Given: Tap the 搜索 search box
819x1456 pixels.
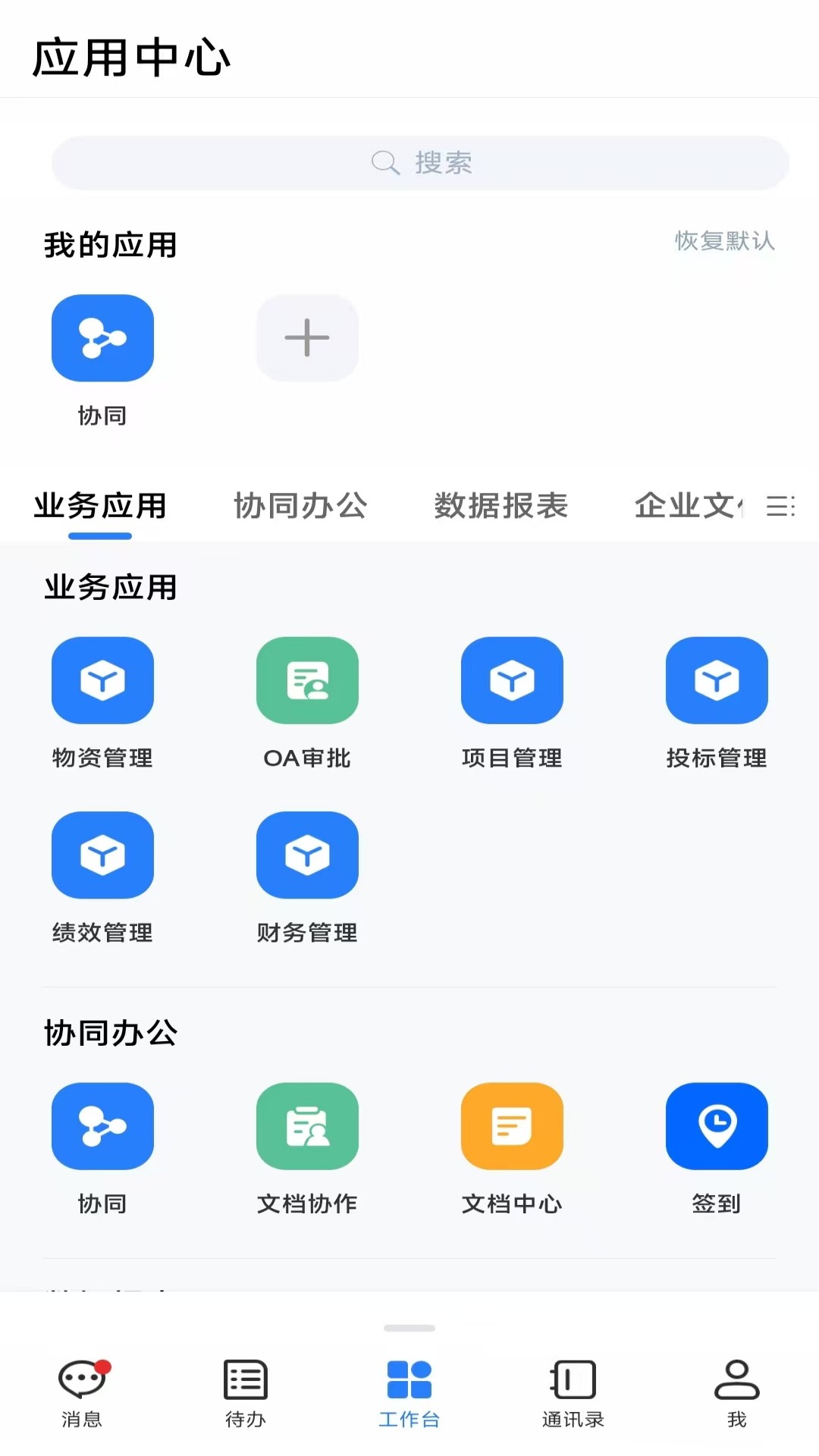Looking at the screenshot, I should 421,163.
